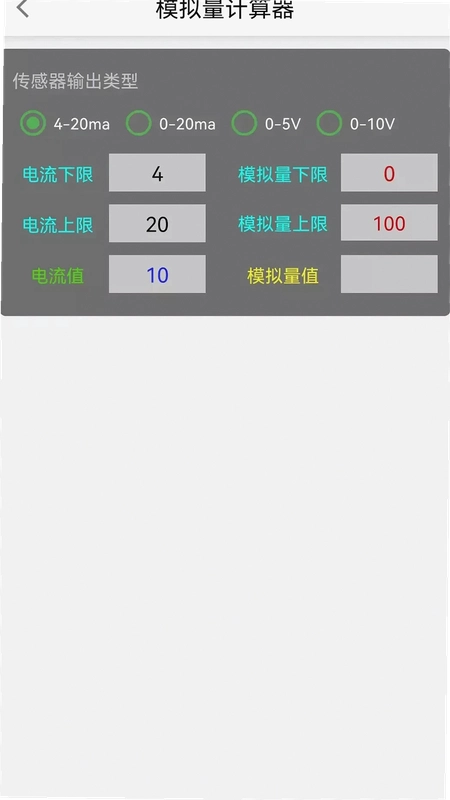
Task: Tap the empty 模拟量值 field
Action: [389, 274]
